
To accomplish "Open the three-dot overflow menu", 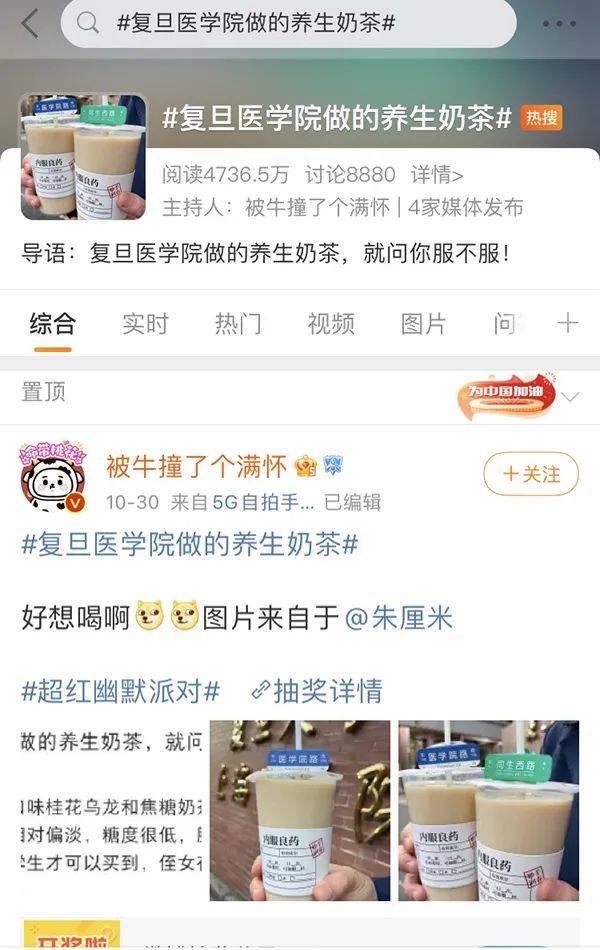I will (x=559, y=24).
